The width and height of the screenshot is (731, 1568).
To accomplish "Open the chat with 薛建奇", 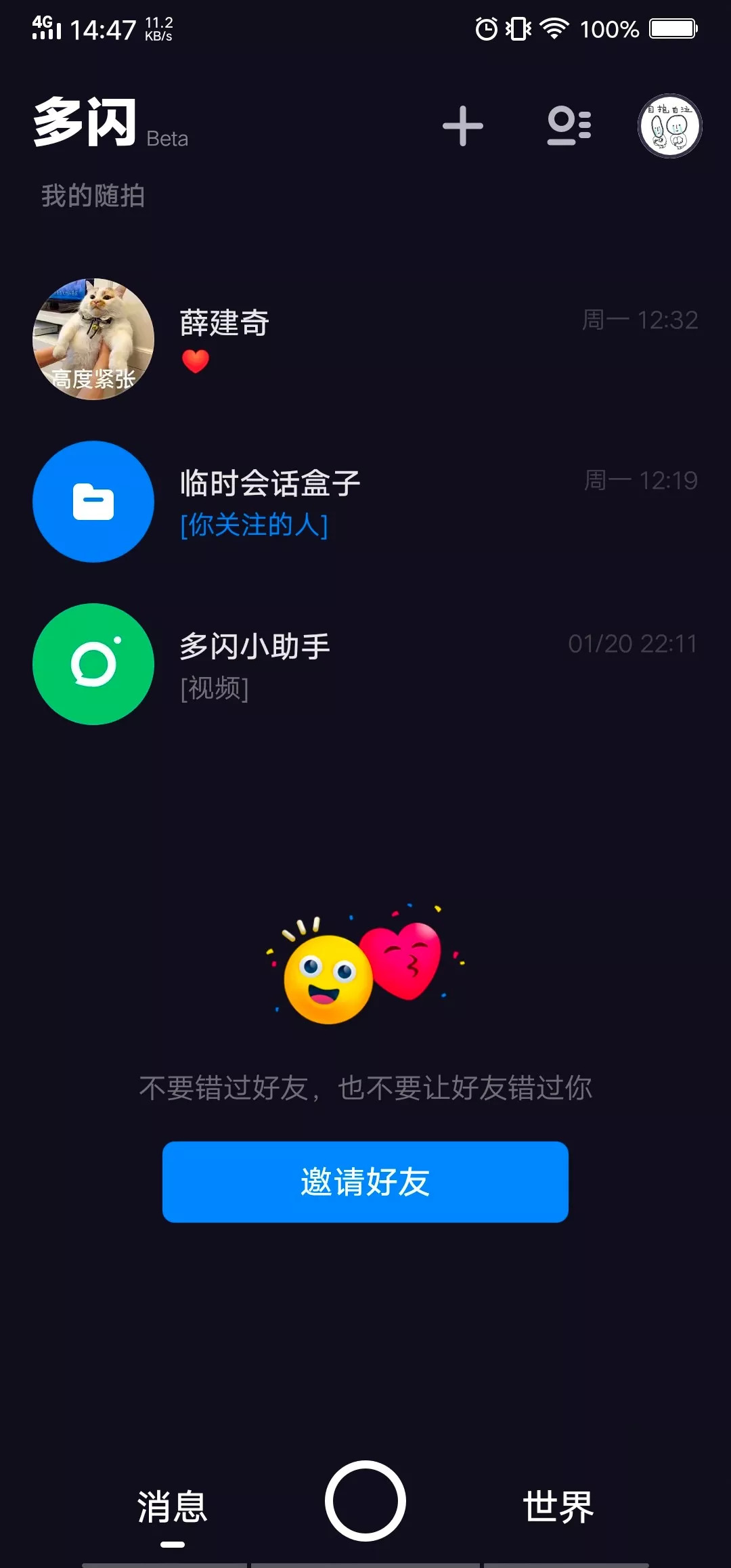I will pos(365,339).
